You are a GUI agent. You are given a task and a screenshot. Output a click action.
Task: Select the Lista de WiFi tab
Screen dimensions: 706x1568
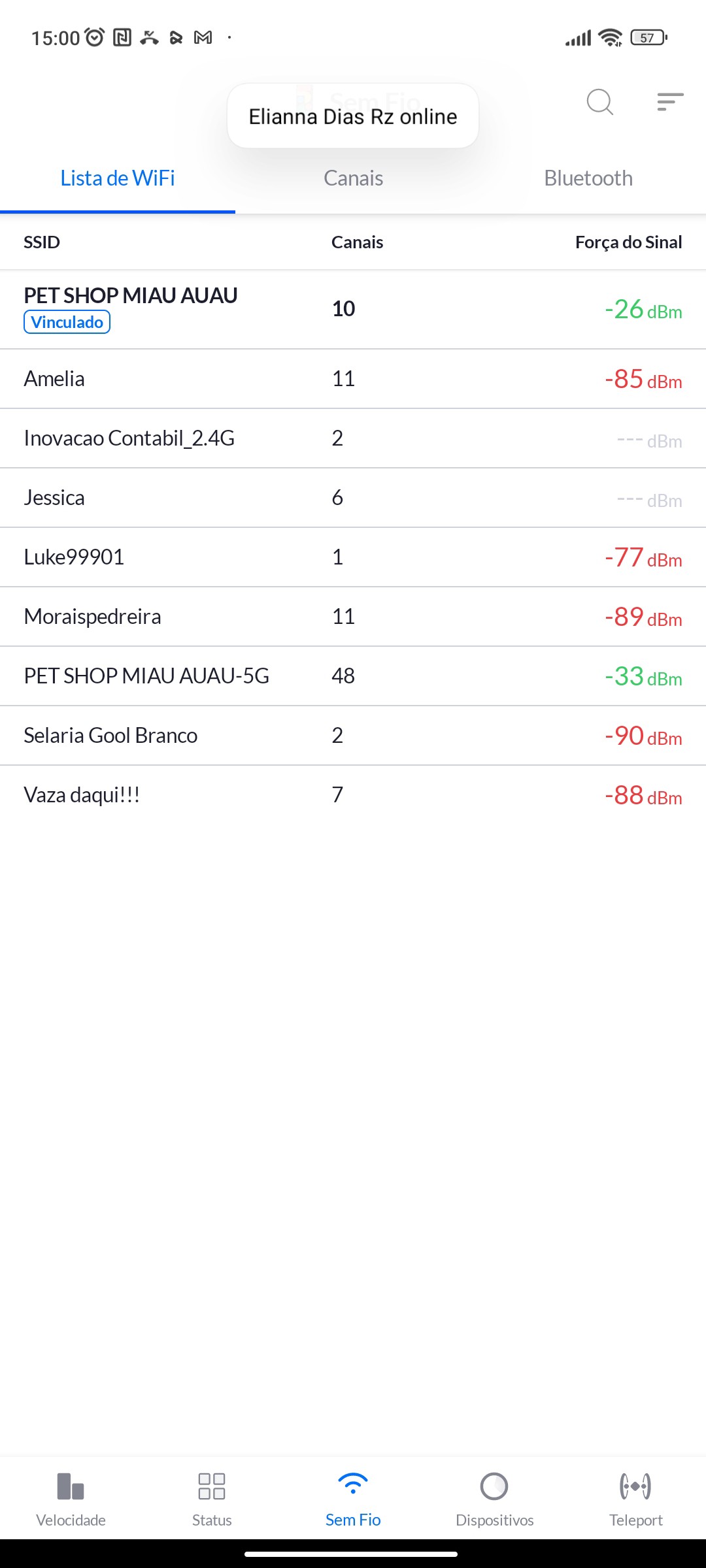(x=118, y=178)
